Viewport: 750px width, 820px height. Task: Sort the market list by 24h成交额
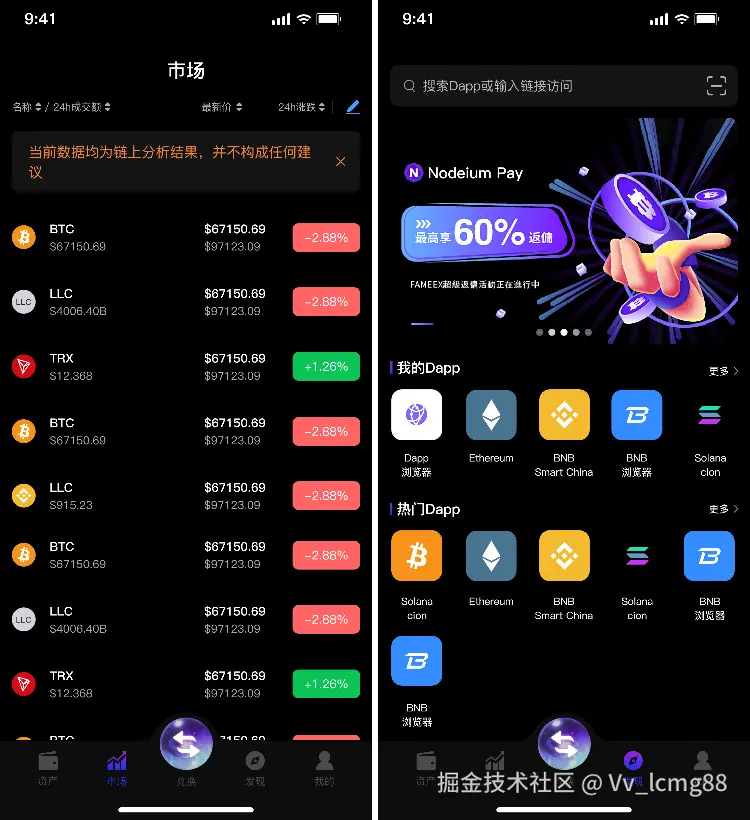point(82,107)
